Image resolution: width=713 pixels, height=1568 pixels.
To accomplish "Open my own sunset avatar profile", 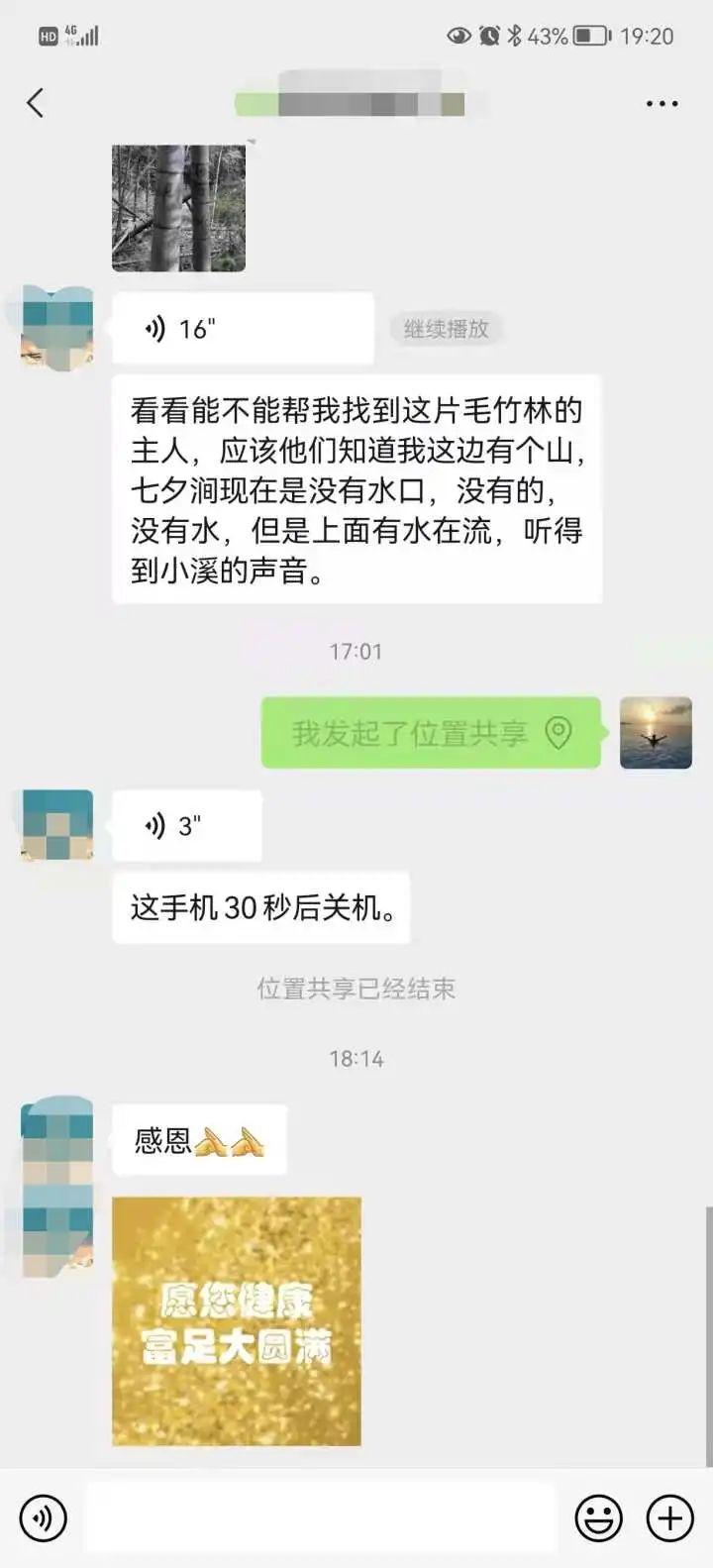I will coord(656,733).
